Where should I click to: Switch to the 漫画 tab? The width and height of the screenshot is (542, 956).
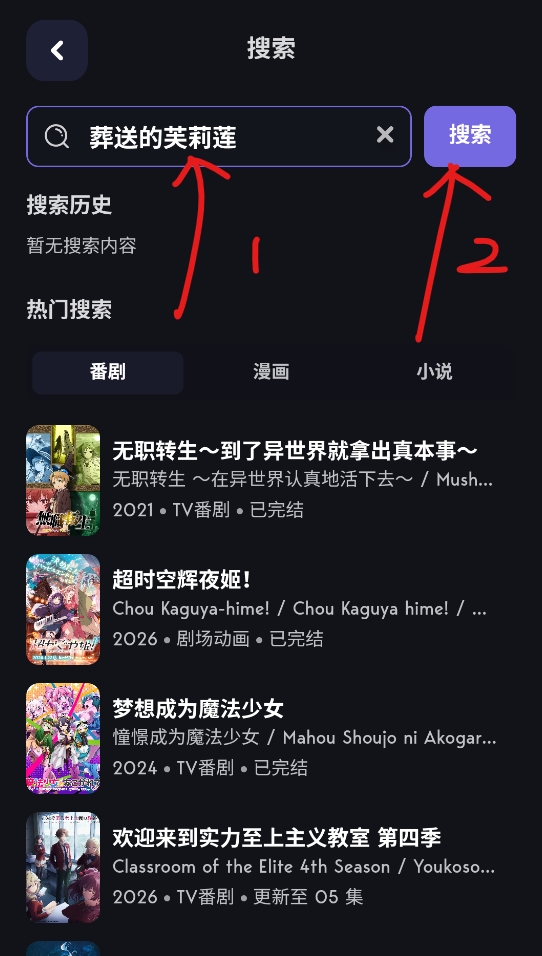click(x=271, y=373)
